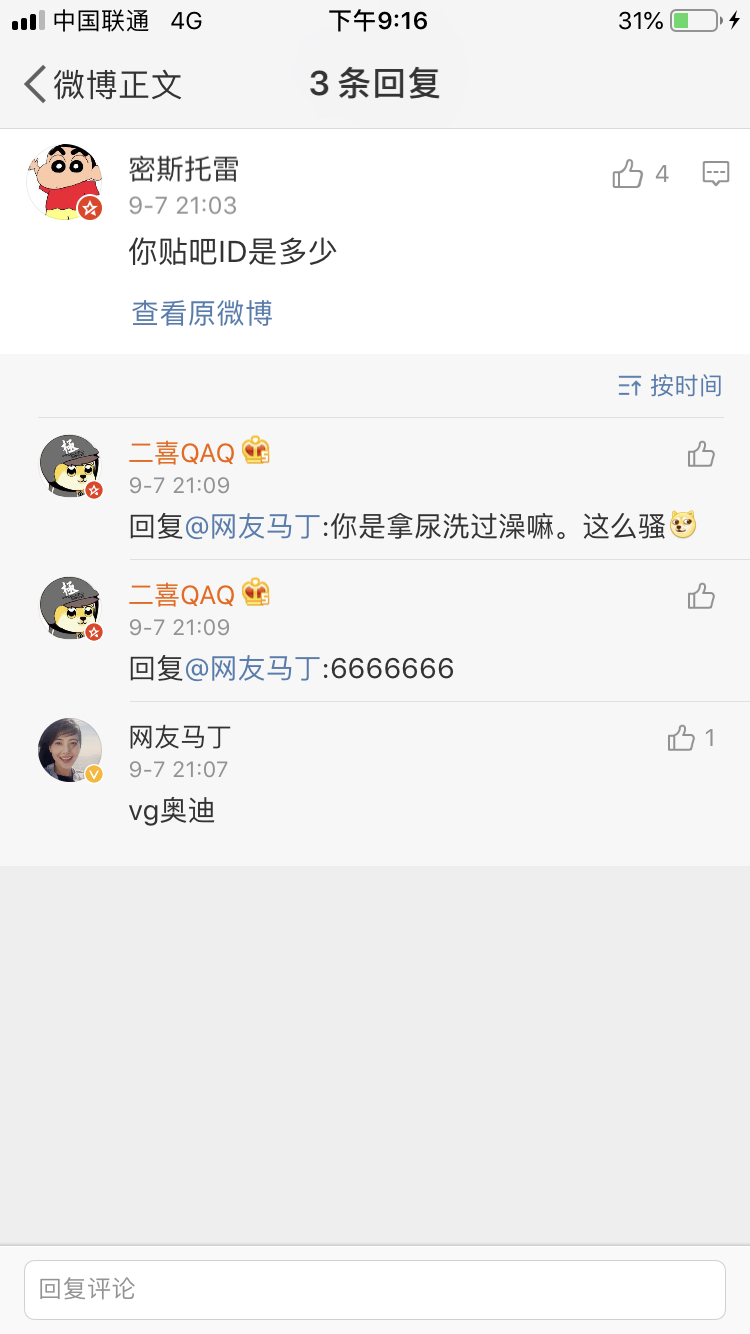Image resolution: width=750 pixels, height=1334 pixels.
Task: Go back to 微博正文
Action: tap(103, 84)
